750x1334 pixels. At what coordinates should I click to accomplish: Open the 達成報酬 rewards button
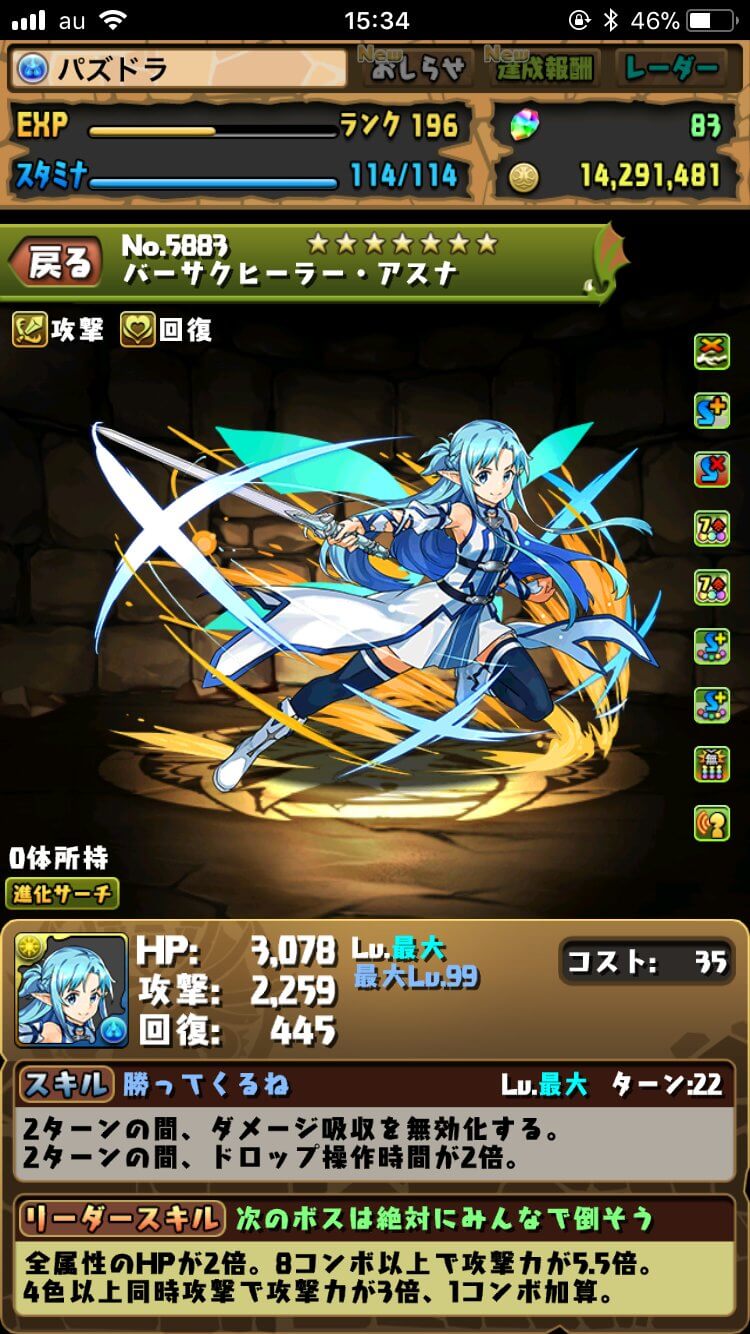(x=543, y=68)
